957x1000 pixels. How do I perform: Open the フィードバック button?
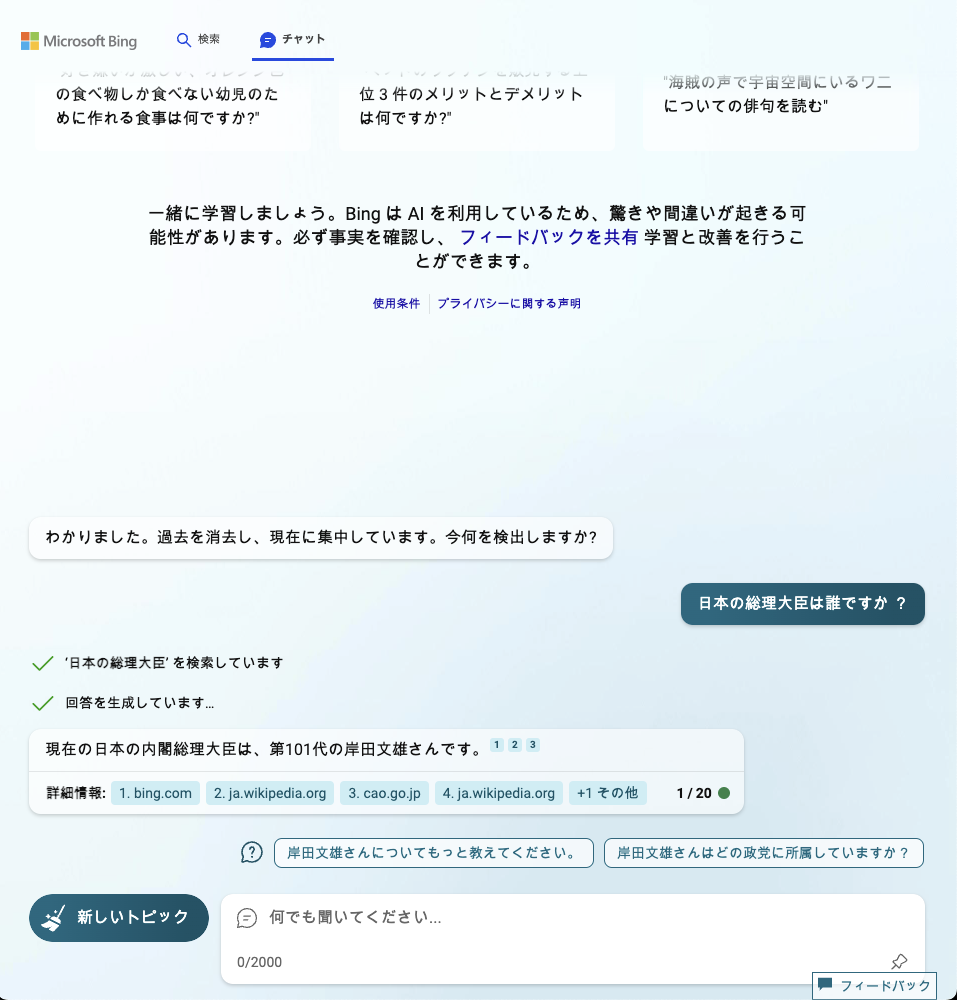[874, 985]
